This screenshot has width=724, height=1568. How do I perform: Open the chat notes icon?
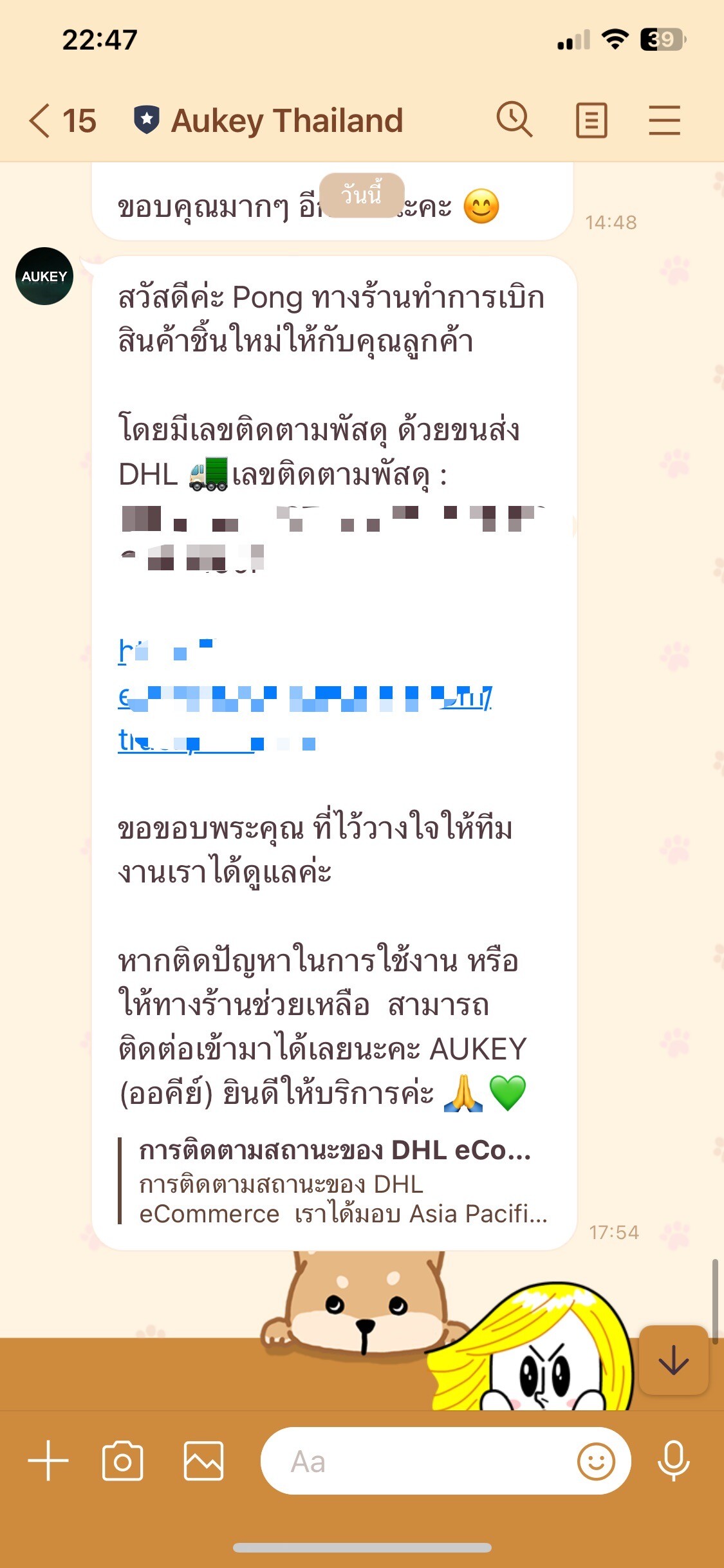pyautogui.click(x=591, y=120)
